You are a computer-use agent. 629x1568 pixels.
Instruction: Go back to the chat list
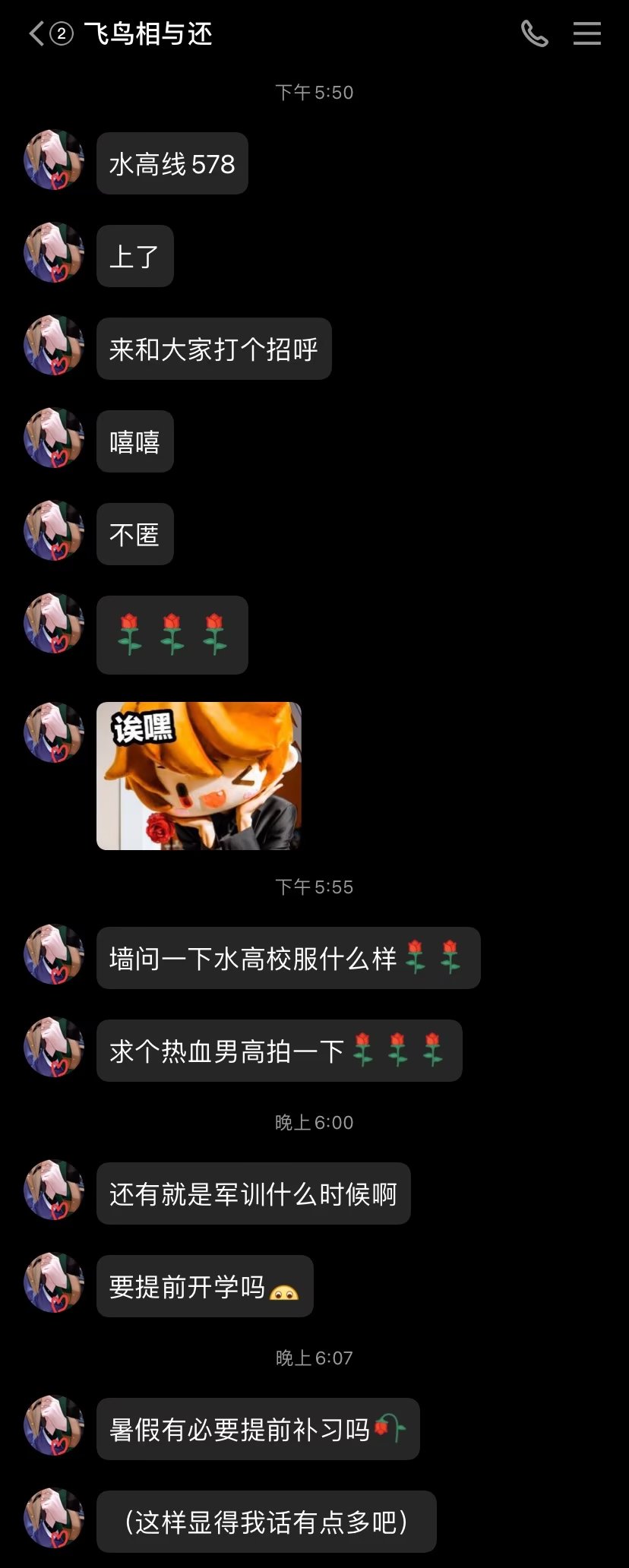(x=36, y=33)
